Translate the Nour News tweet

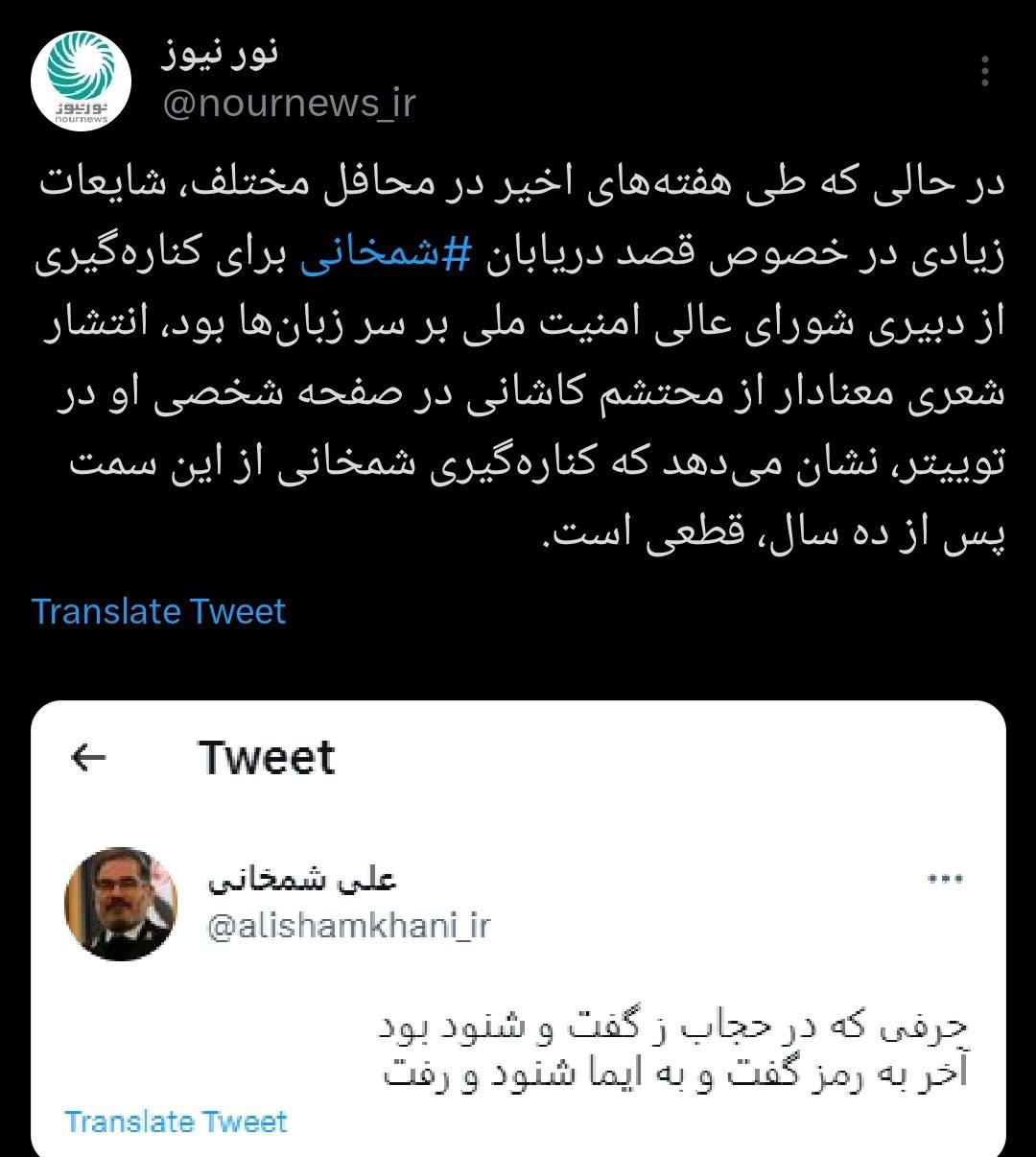tap(158, 611)
